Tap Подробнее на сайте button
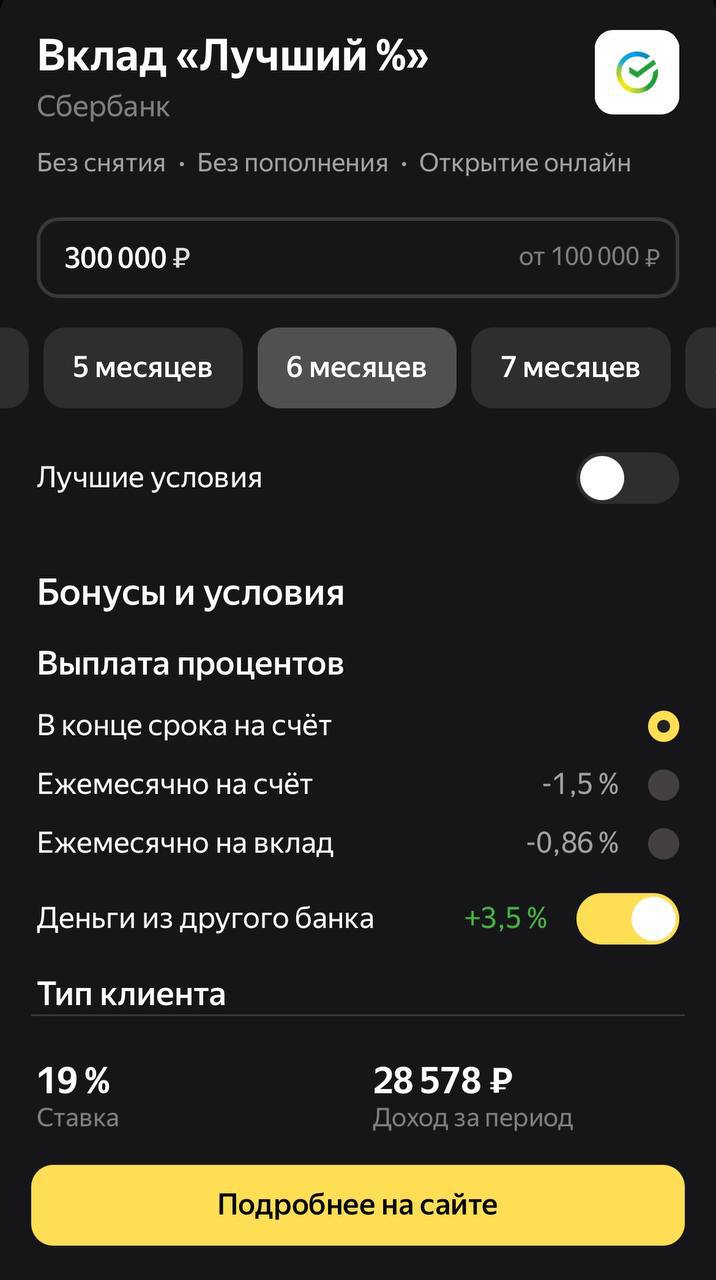This screenshot has width=716, height=1280. tap(358, 1205)
